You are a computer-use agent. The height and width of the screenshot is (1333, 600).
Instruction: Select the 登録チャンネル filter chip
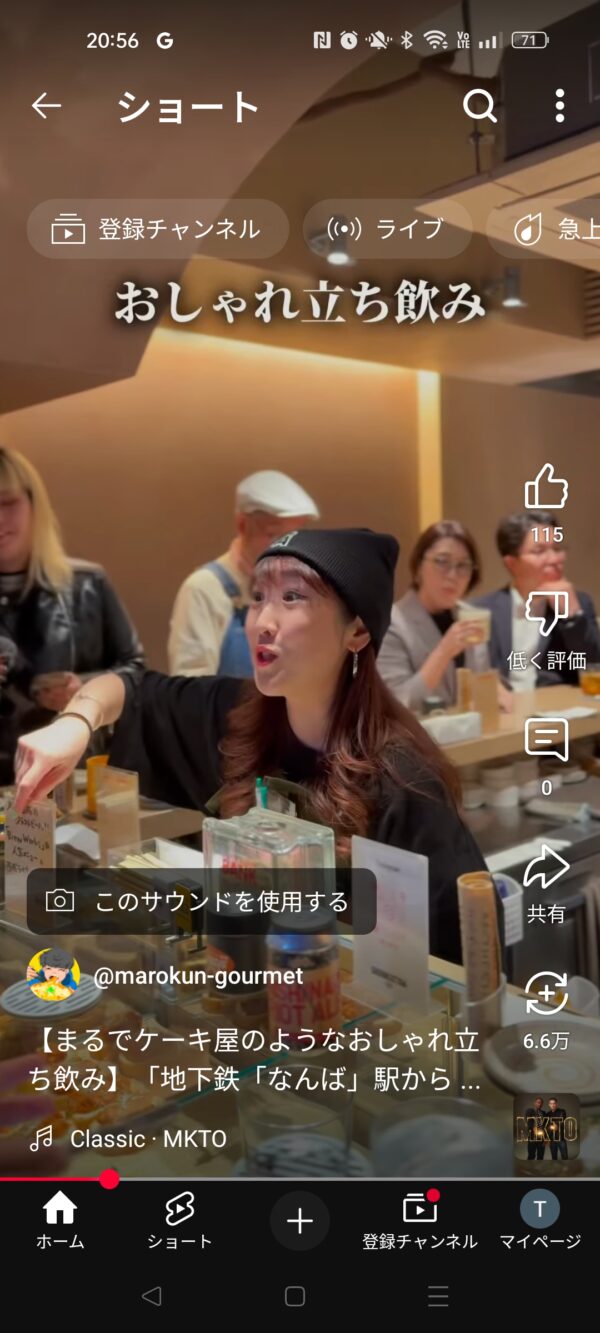click(x=157, y=229)
